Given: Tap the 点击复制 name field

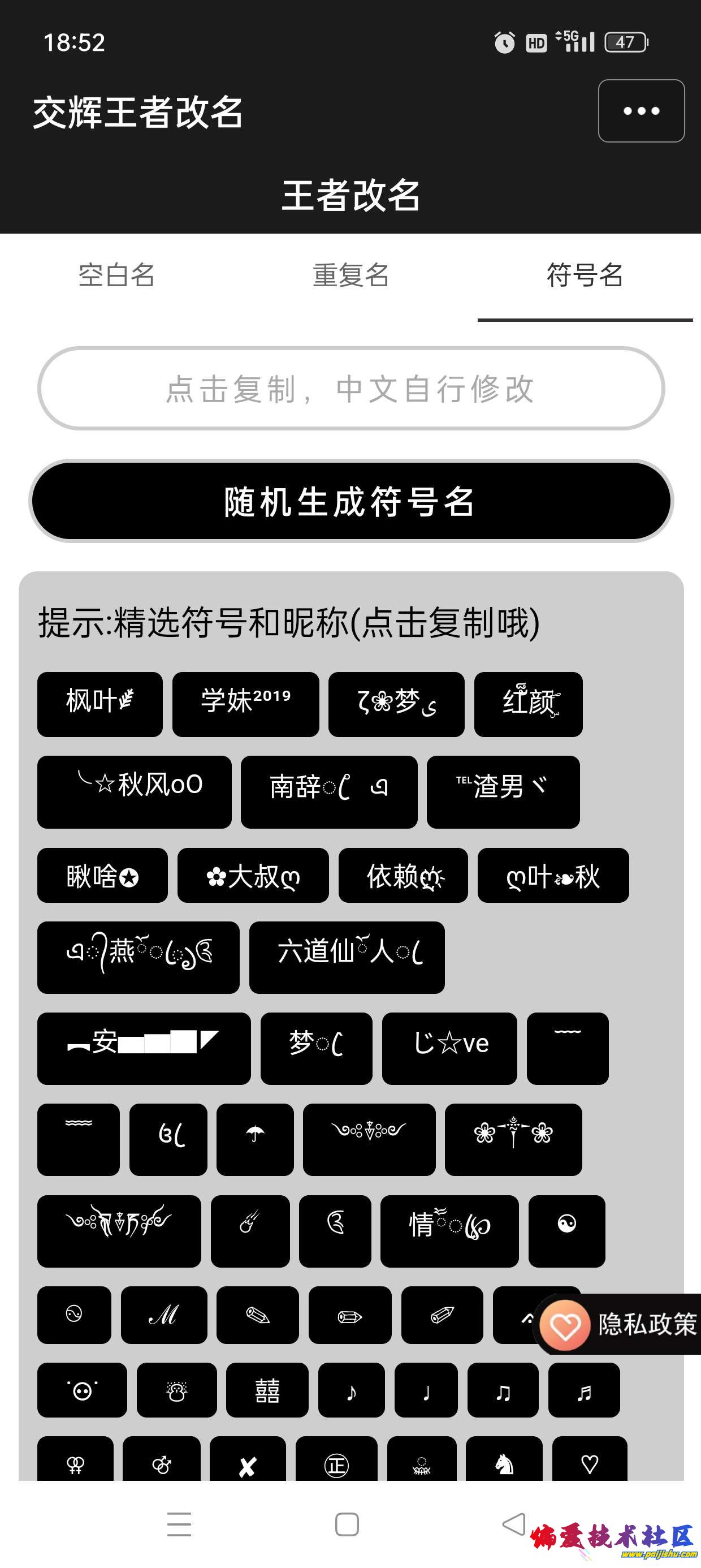Looking at the screenshot, I should coord(350,389).
